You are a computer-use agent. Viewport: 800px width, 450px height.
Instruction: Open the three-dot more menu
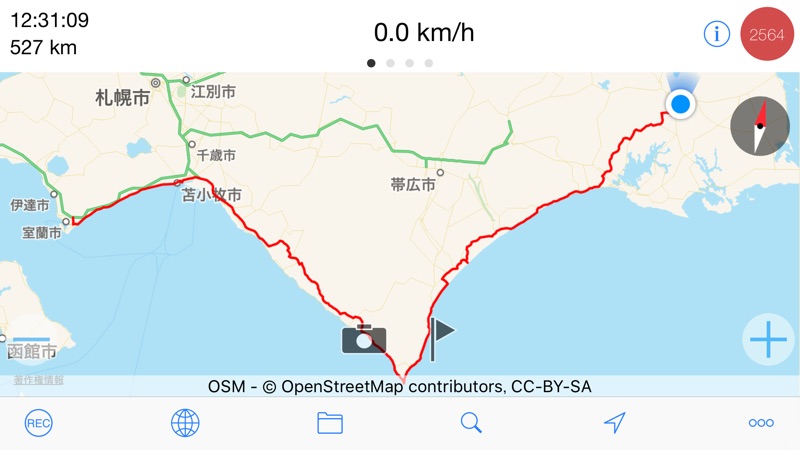(x=761, y=423)
